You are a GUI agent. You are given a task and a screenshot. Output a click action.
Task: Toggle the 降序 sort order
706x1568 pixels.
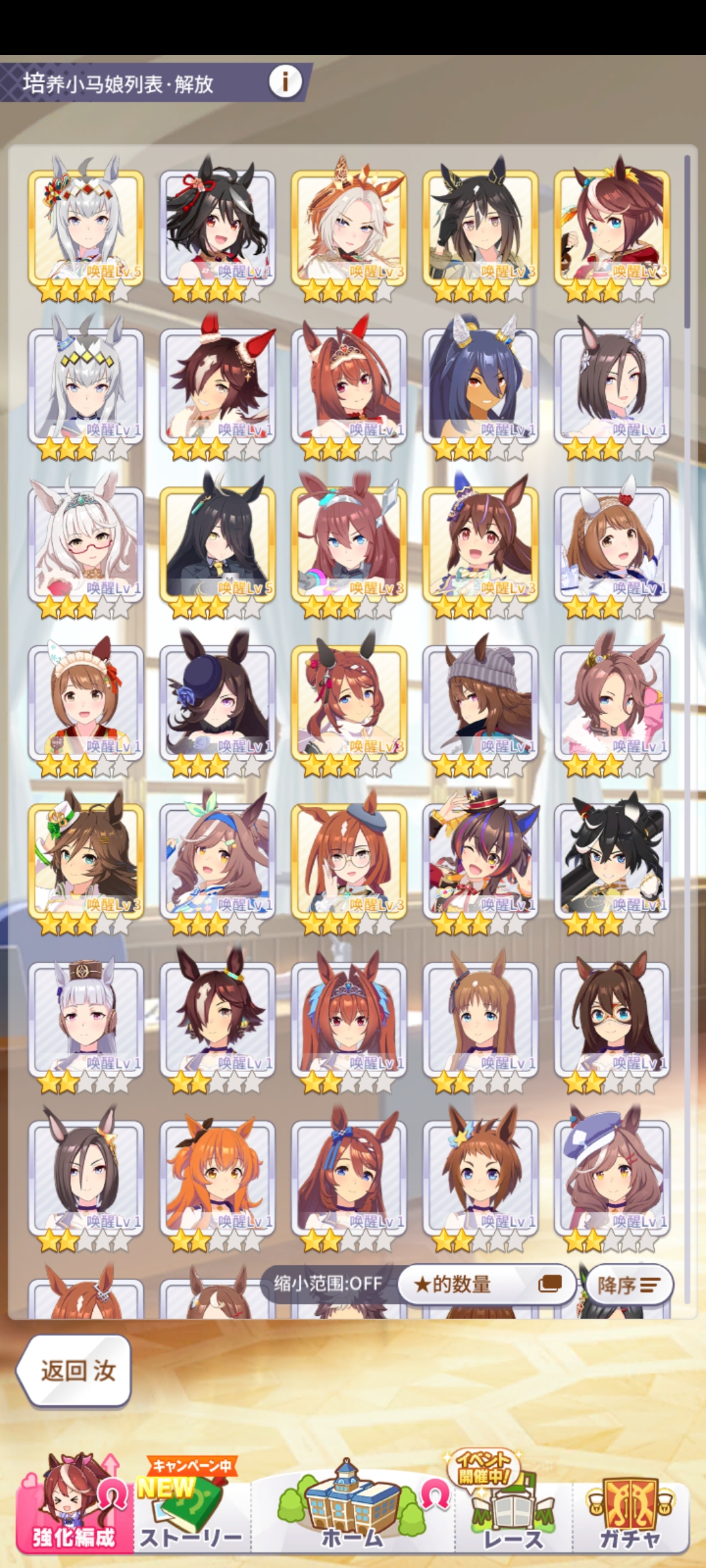point(628,1285)
